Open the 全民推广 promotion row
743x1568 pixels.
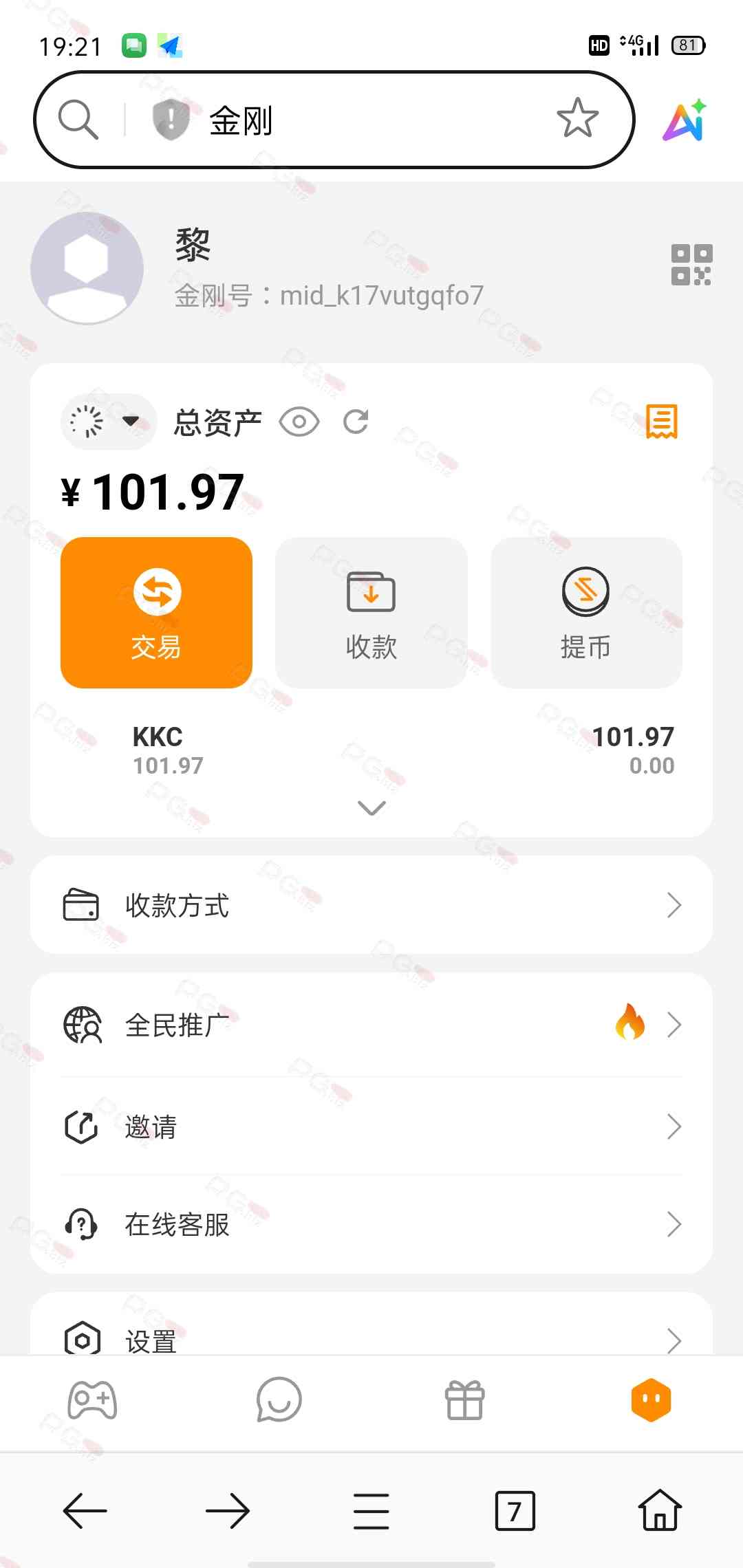371,1025
